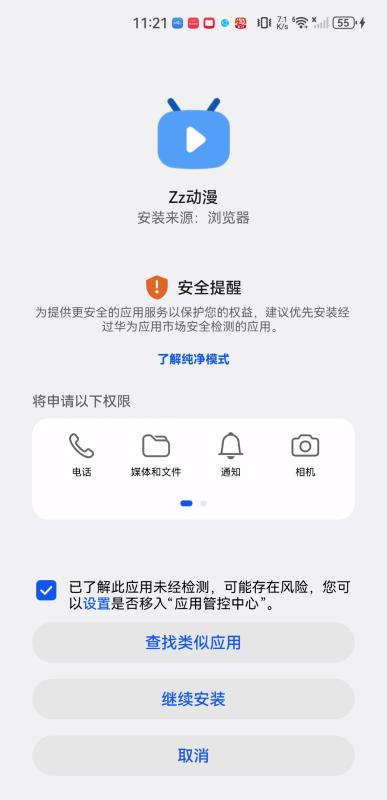
Task: Open the 设置 link for 应用管控中心
Action: 96,605
